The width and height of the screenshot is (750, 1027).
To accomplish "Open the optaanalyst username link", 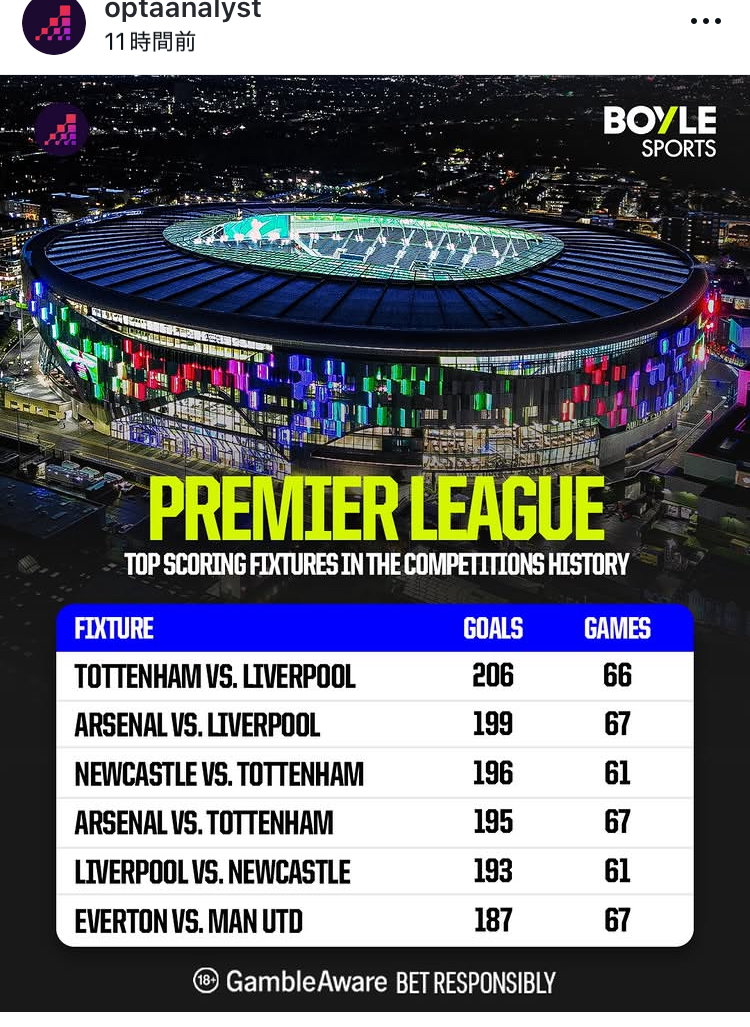I will click(183, 11).
